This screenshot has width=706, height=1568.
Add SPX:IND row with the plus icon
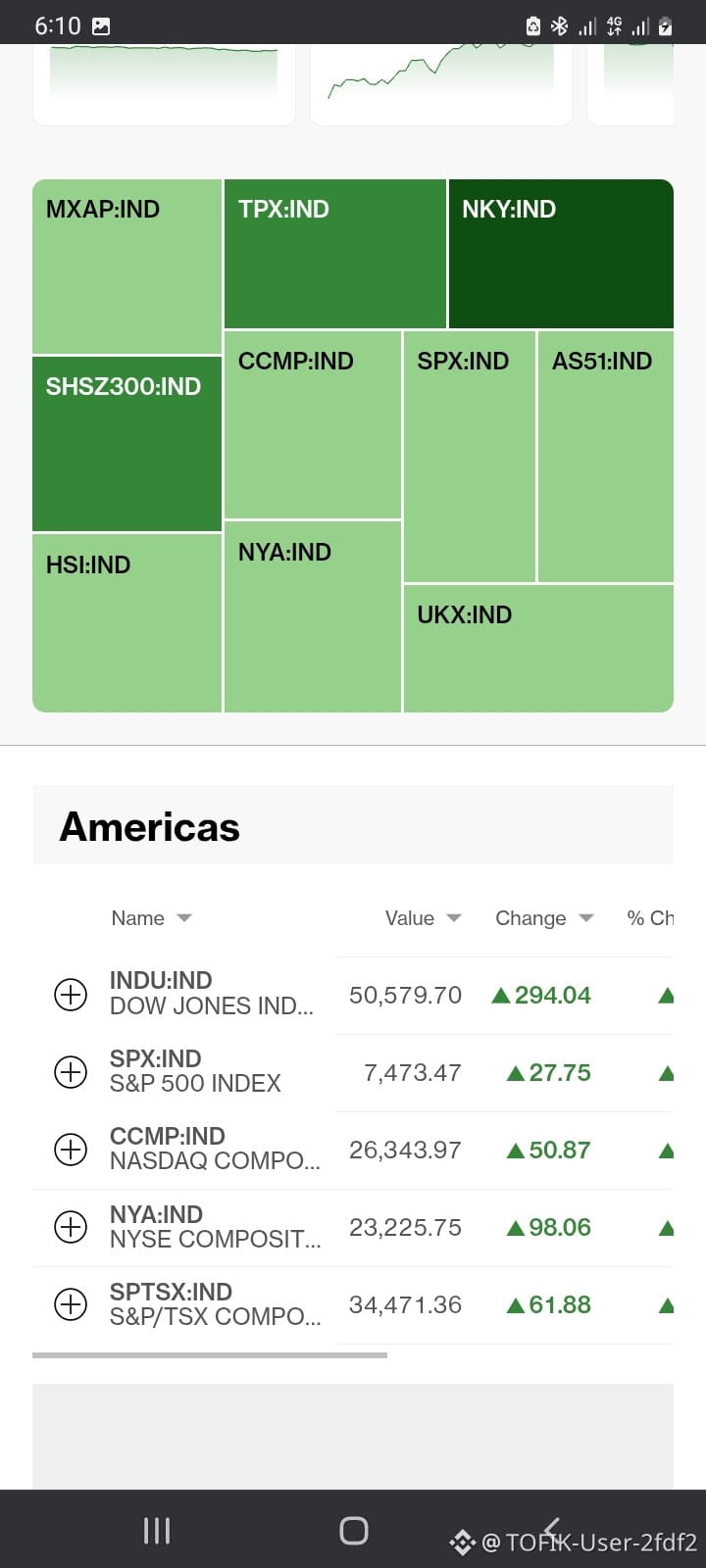pos(71,1072)
